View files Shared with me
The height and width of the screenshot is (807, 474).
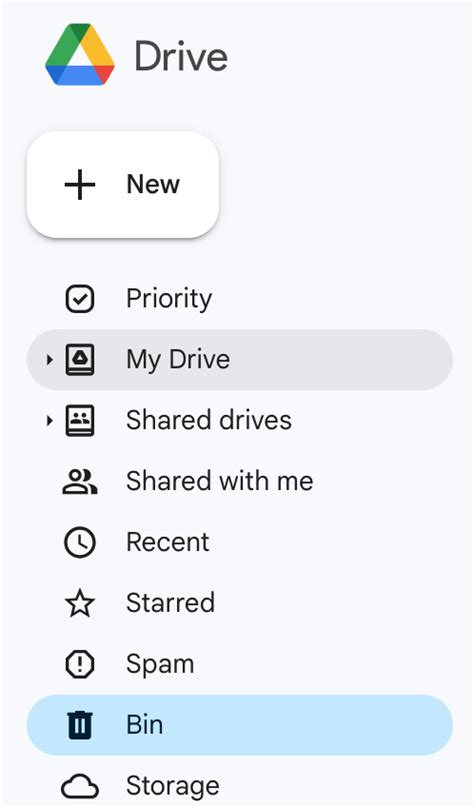point(240,481)
